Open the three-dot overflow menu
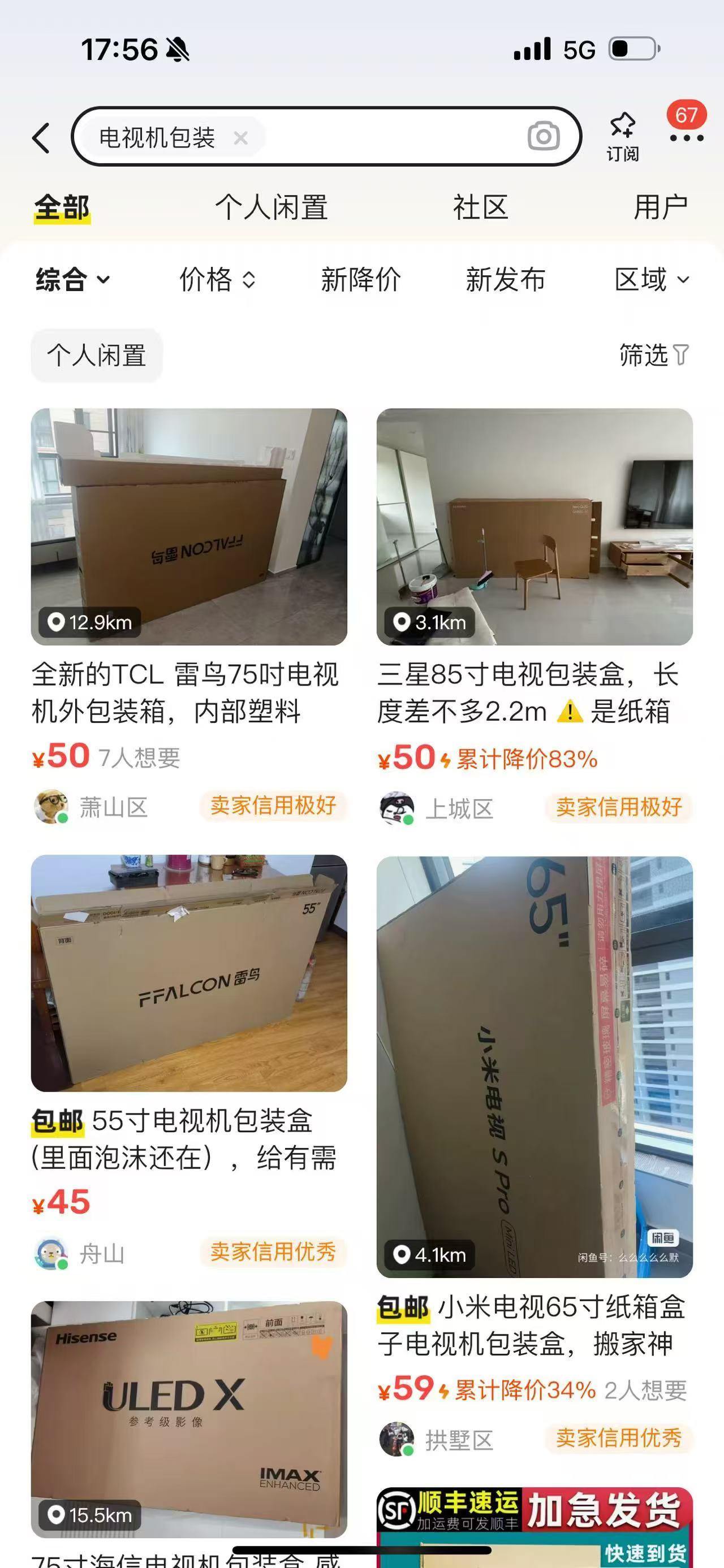This screenshot has width=724, height=1568. 686,137
